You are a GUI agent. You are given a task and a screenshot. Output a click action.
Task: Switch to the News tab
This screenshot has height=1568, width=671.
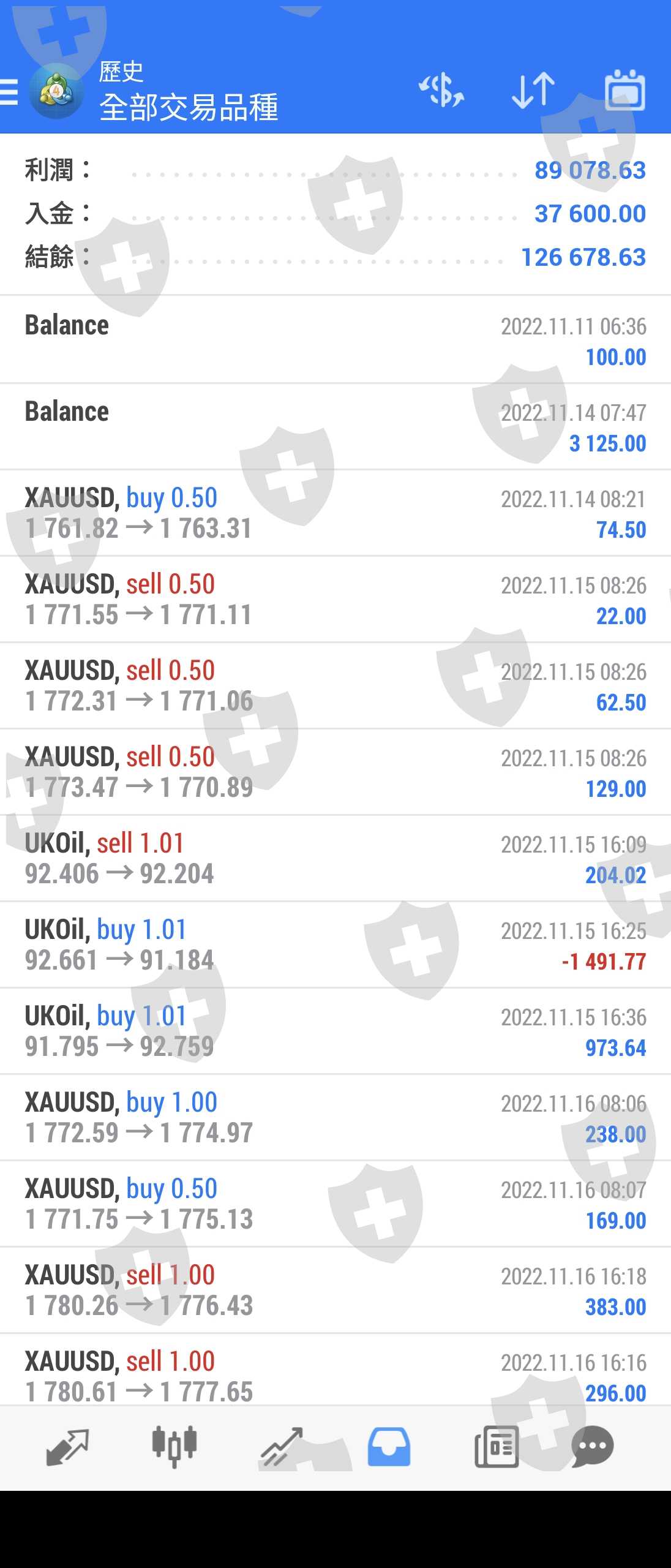point(497,1447)
